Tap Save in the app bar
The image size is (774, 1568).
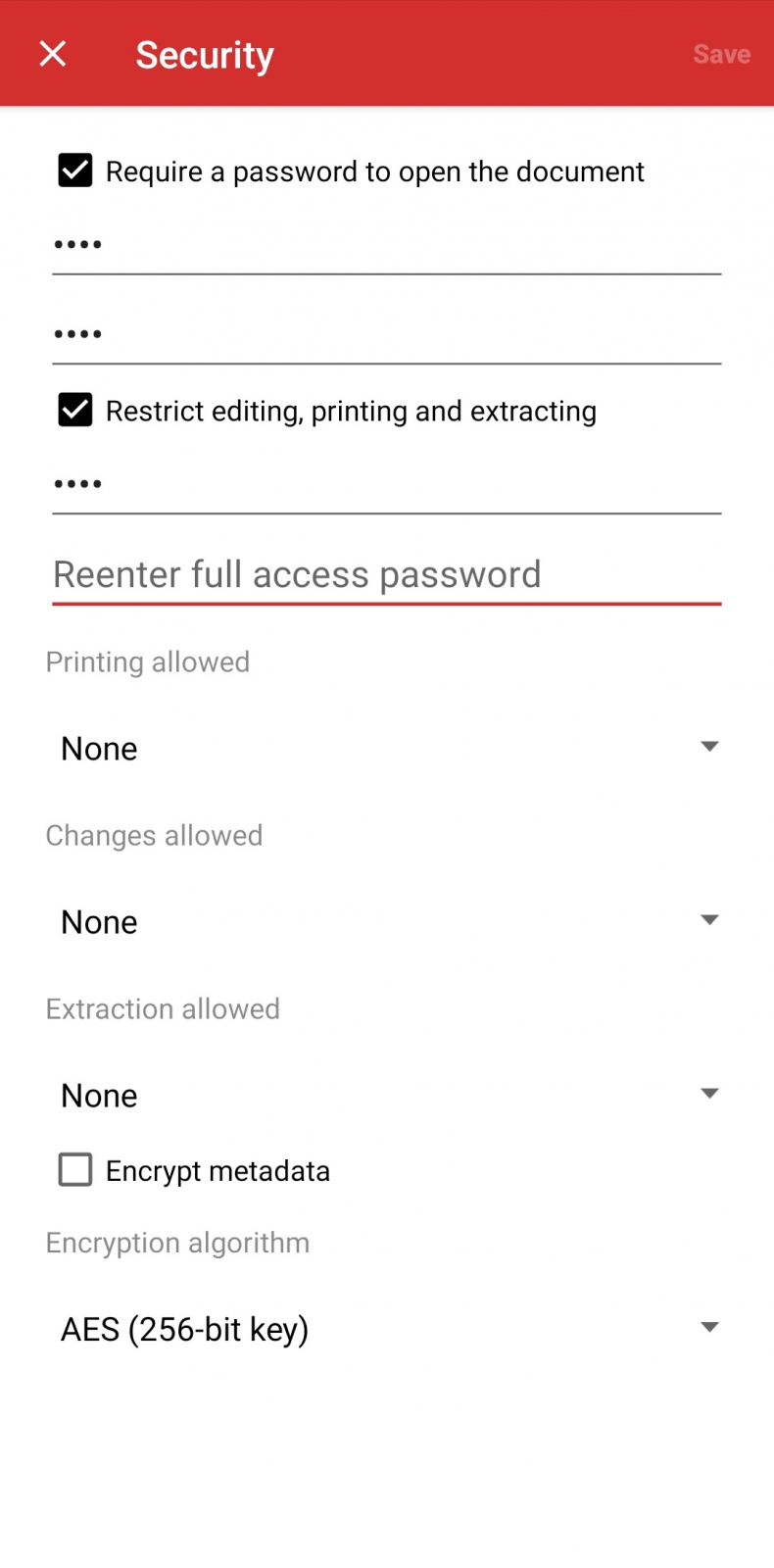722,54
